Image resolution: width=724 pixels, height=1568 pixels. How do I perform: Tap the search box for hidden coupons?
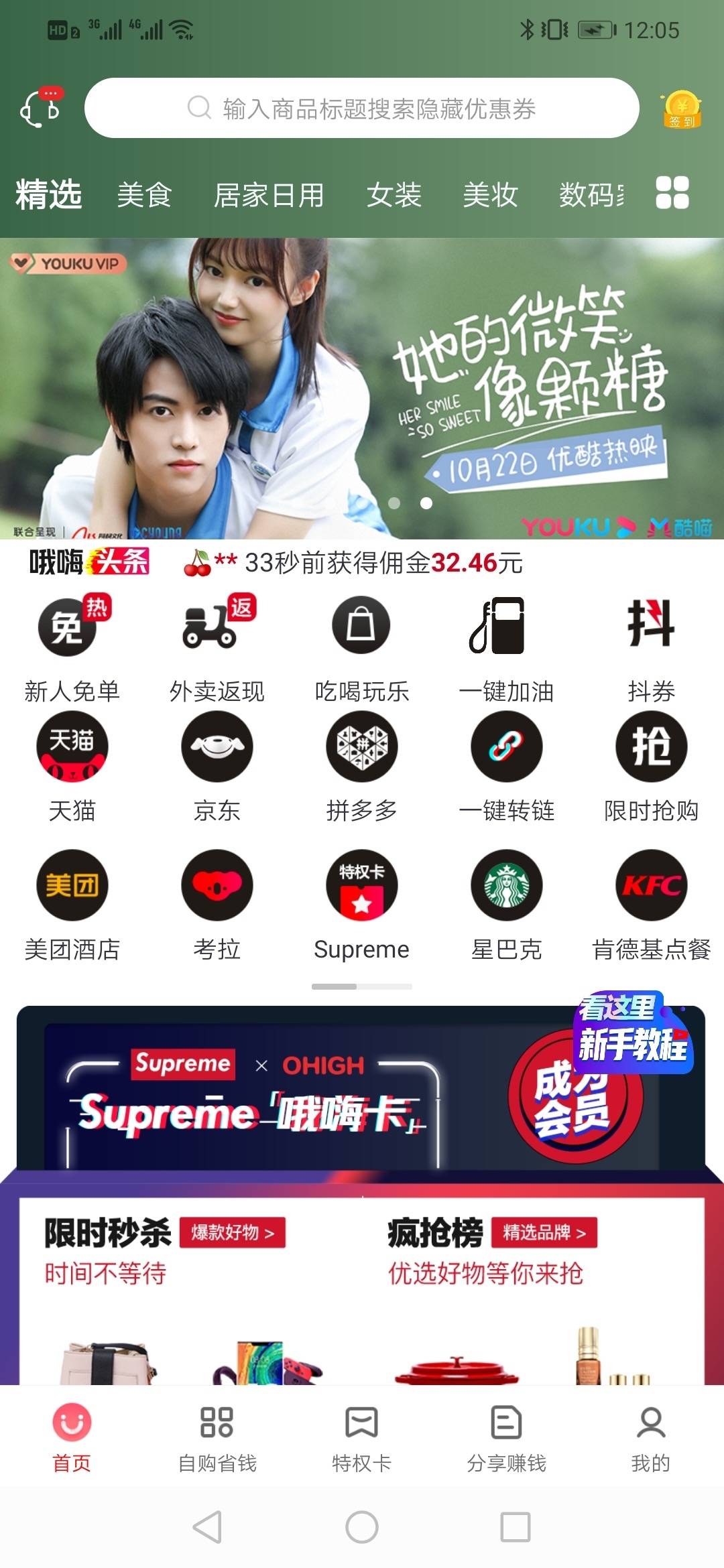tap(362, 109)
